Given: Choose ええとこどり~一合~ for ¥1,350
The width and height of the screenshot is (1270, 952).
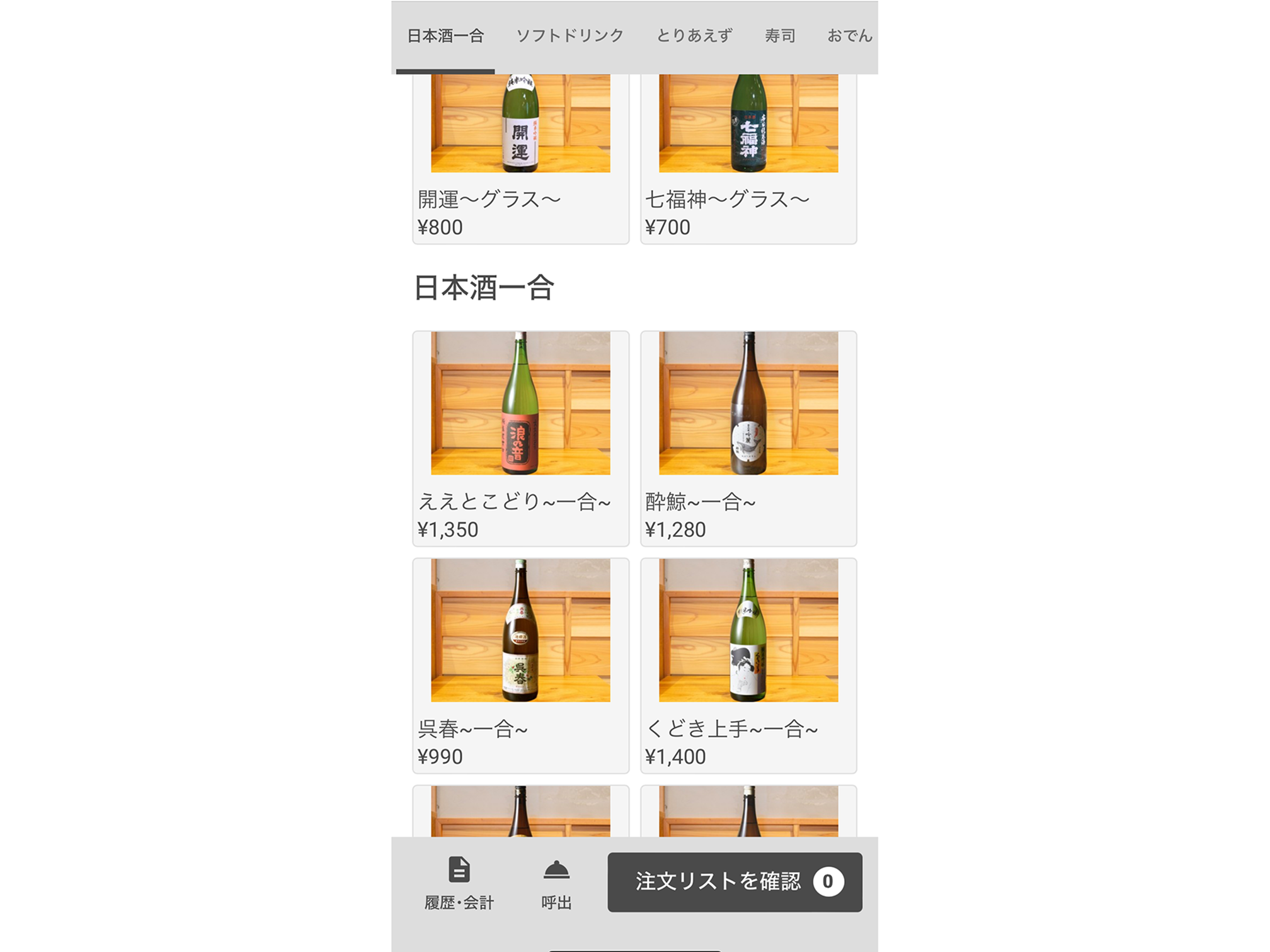Looking at the screenshot, I should pos(520,438).
